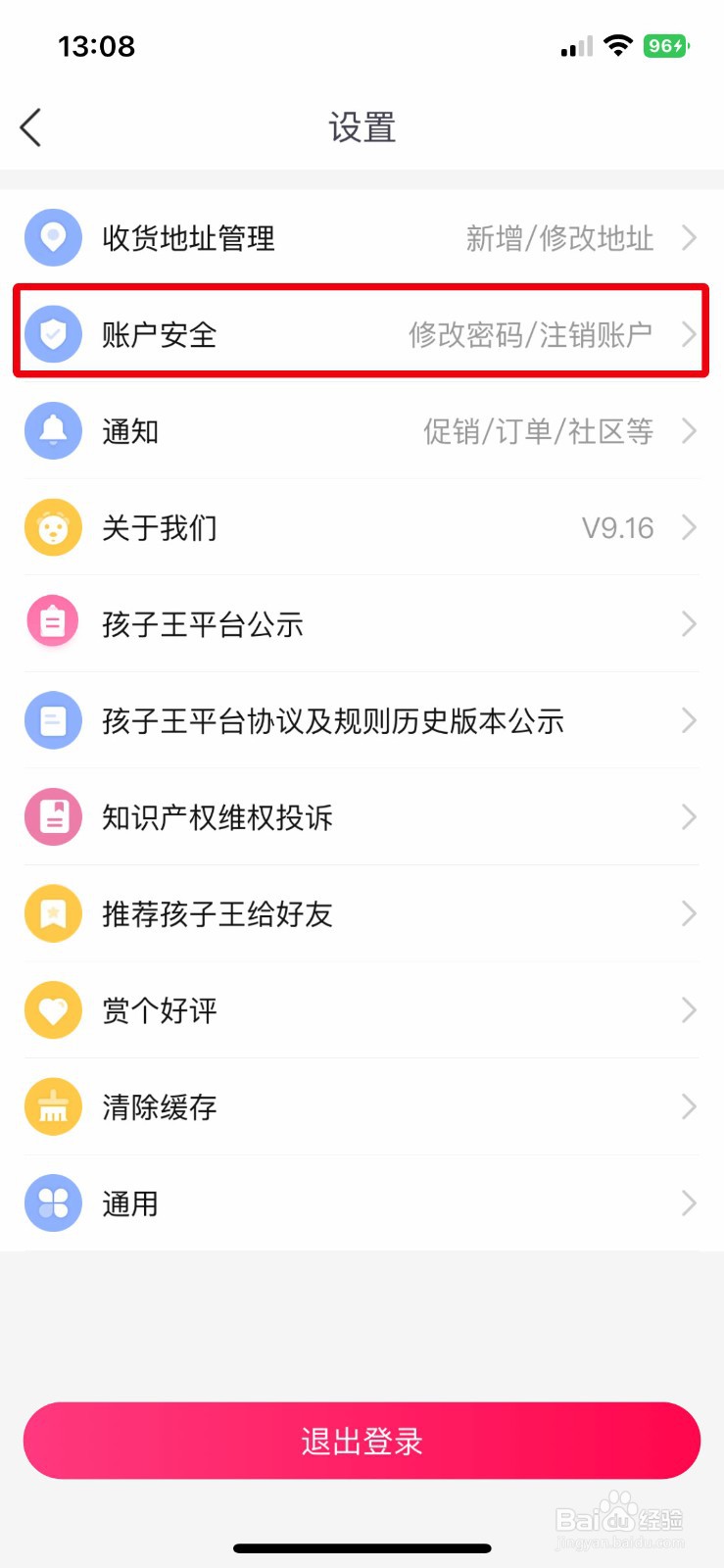This screenshot has height=1568, width=724.
Task: Tap 赏个好评 to rate the app
Action: coord(362,1010)
